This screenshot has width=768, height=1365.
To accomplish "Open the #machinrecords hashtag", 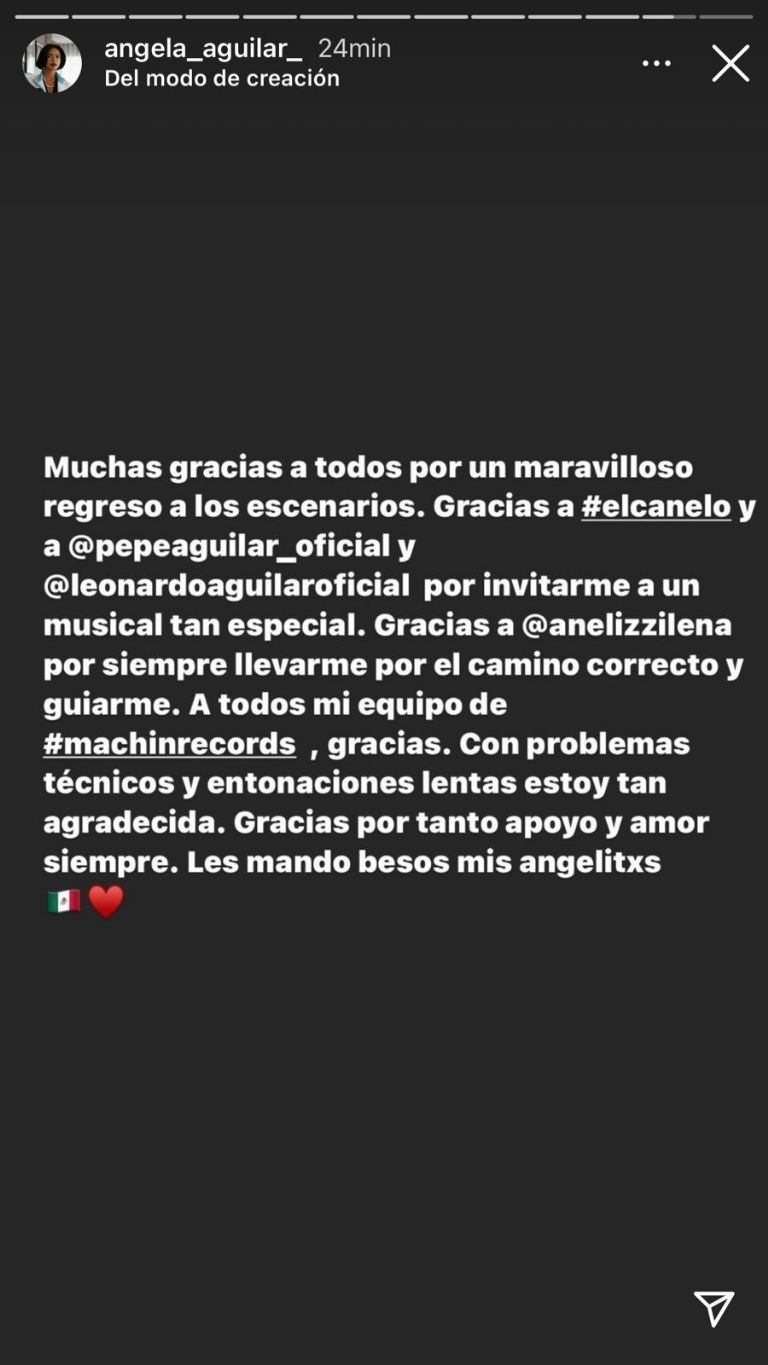I will (169, 744).
